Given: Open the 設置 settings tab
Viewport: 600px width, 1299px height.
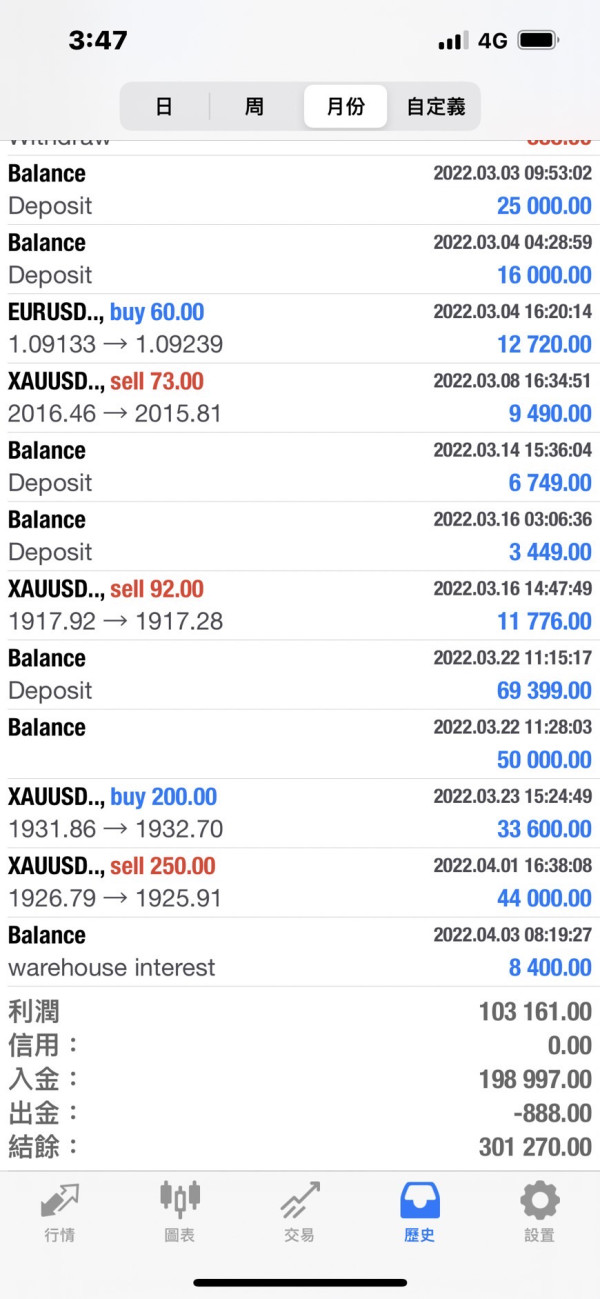Looking at the screenshot, I should (x=540, y=1210).
